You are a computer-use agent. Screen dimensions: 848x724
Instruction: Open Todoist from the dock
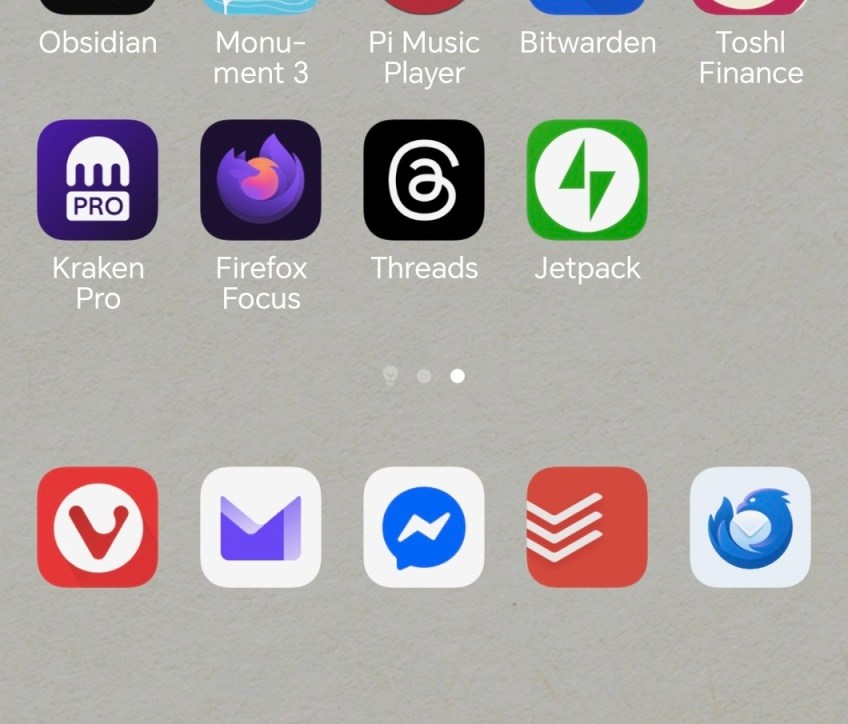coord(587,527)
